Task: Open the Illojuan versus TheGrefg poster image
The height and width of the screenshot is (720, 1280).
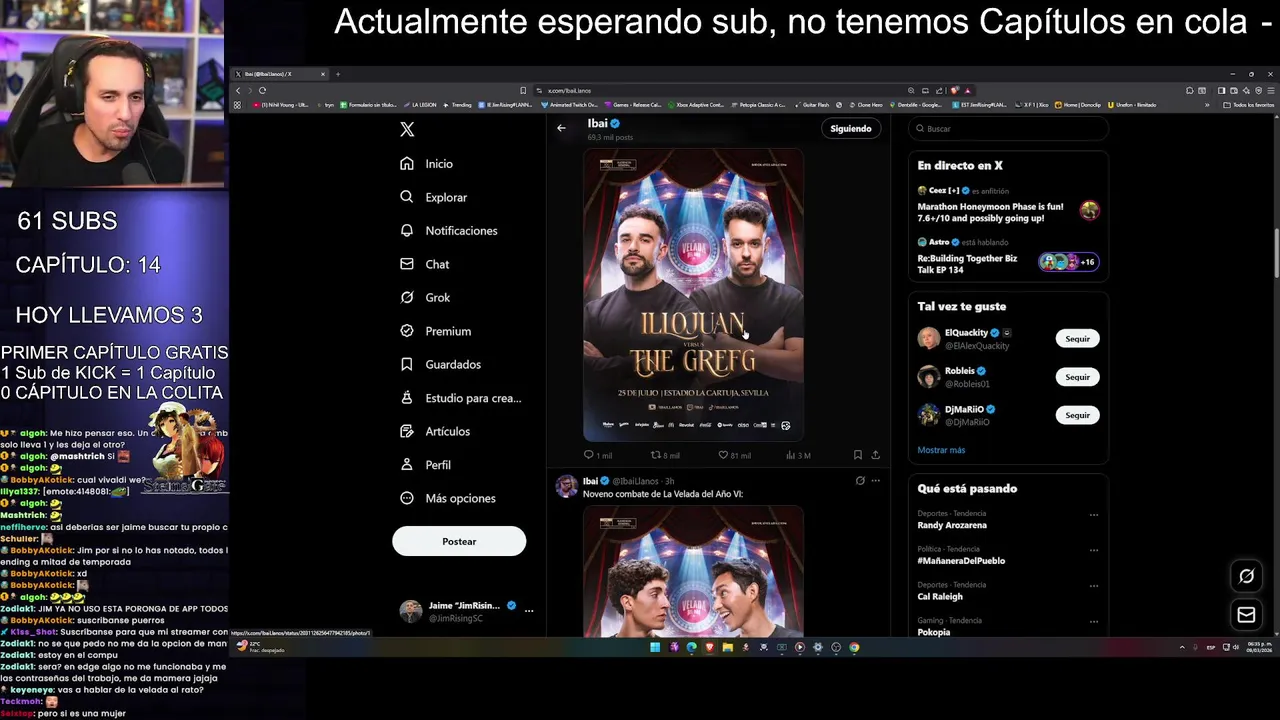Action: pyautogui.click(x=693, y=295)
